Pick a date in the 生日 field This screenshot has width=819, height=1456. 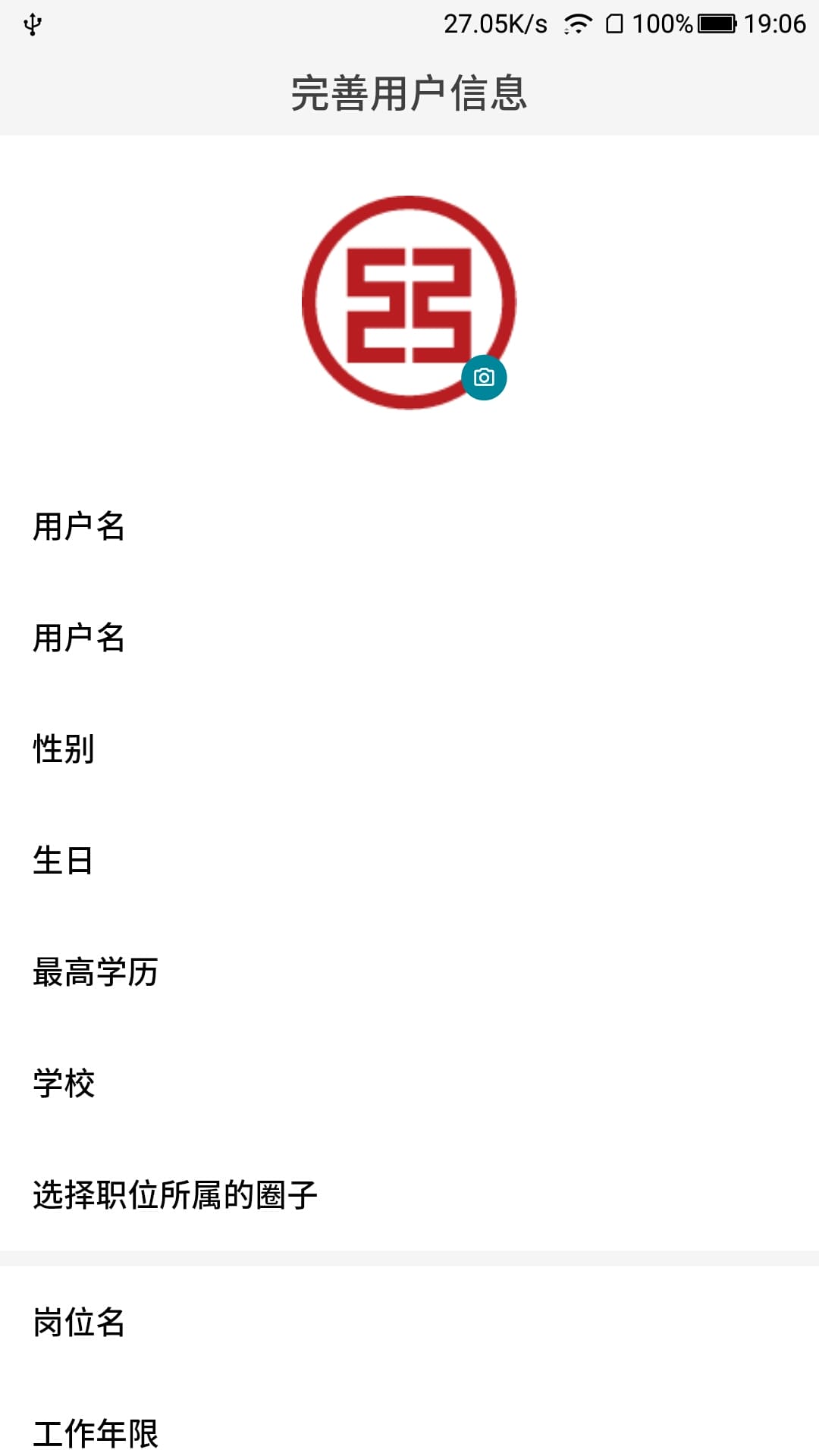pos(409,861)
